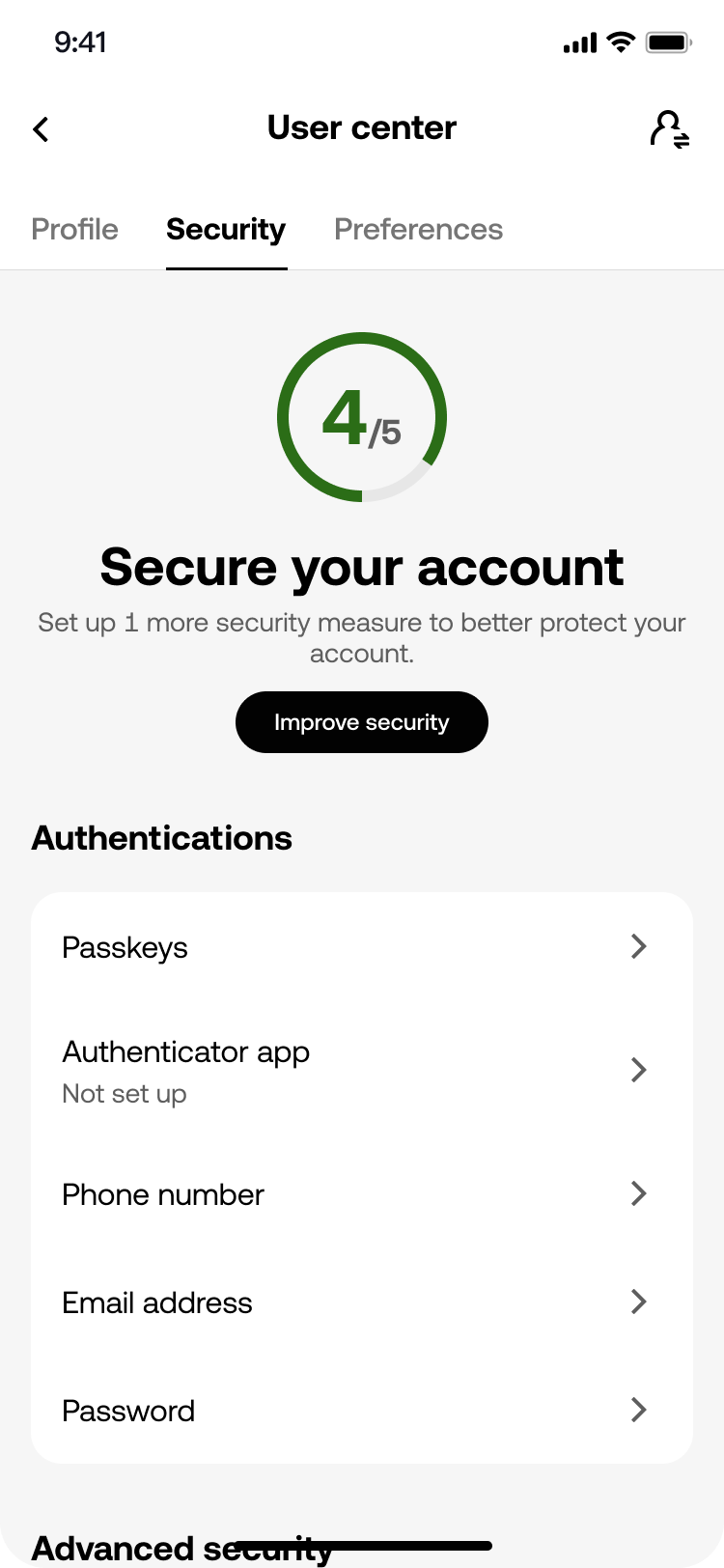Open the switch account icon
Image resolution: width=724 pixels, height=1568 pixels.
(x=669, y=129)
